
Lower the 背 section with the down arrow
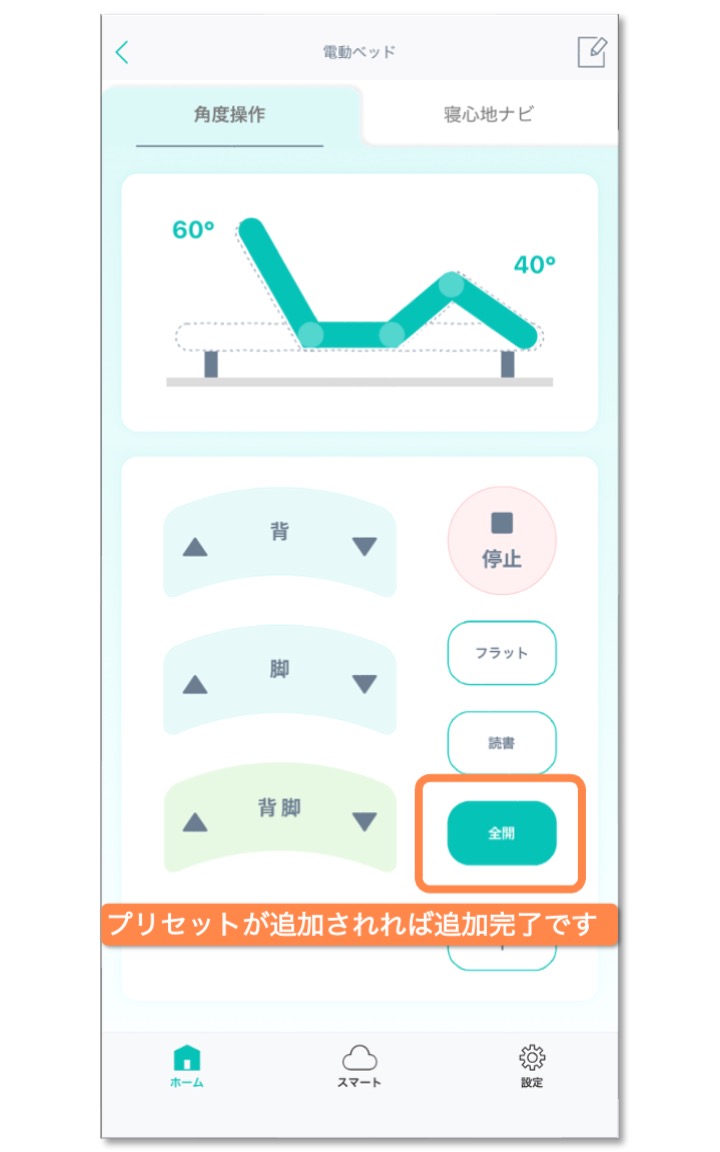(364, 547)
